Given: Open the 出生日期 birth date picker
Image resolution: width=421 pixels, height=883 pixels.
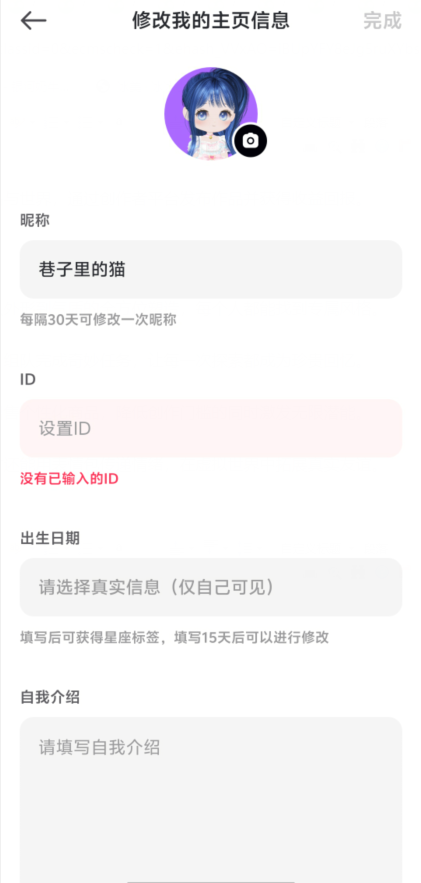Looking at the screenshot, I should 211,587.
